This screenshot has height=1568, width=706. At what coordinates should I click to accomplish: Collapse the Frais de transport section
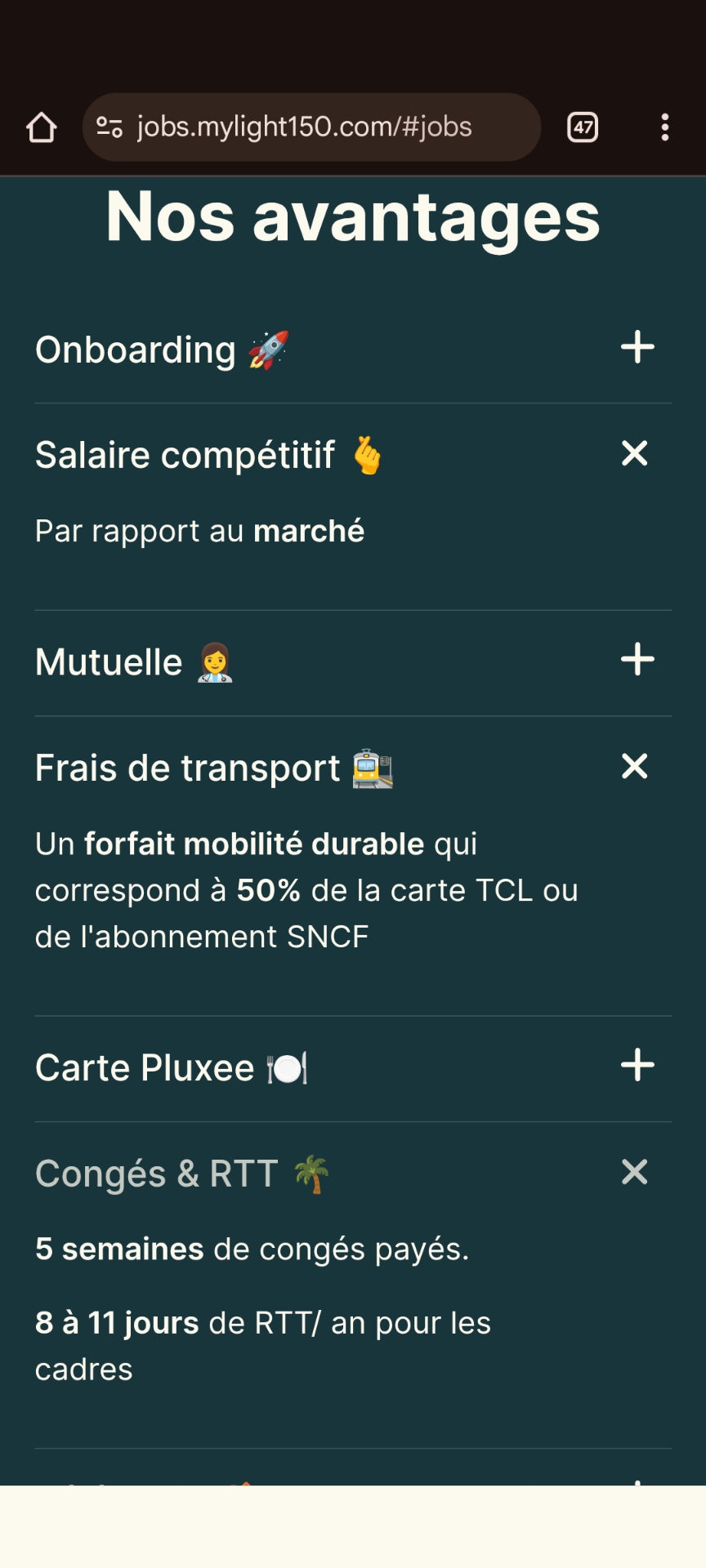pyautogui.click(x=635, y=766)
